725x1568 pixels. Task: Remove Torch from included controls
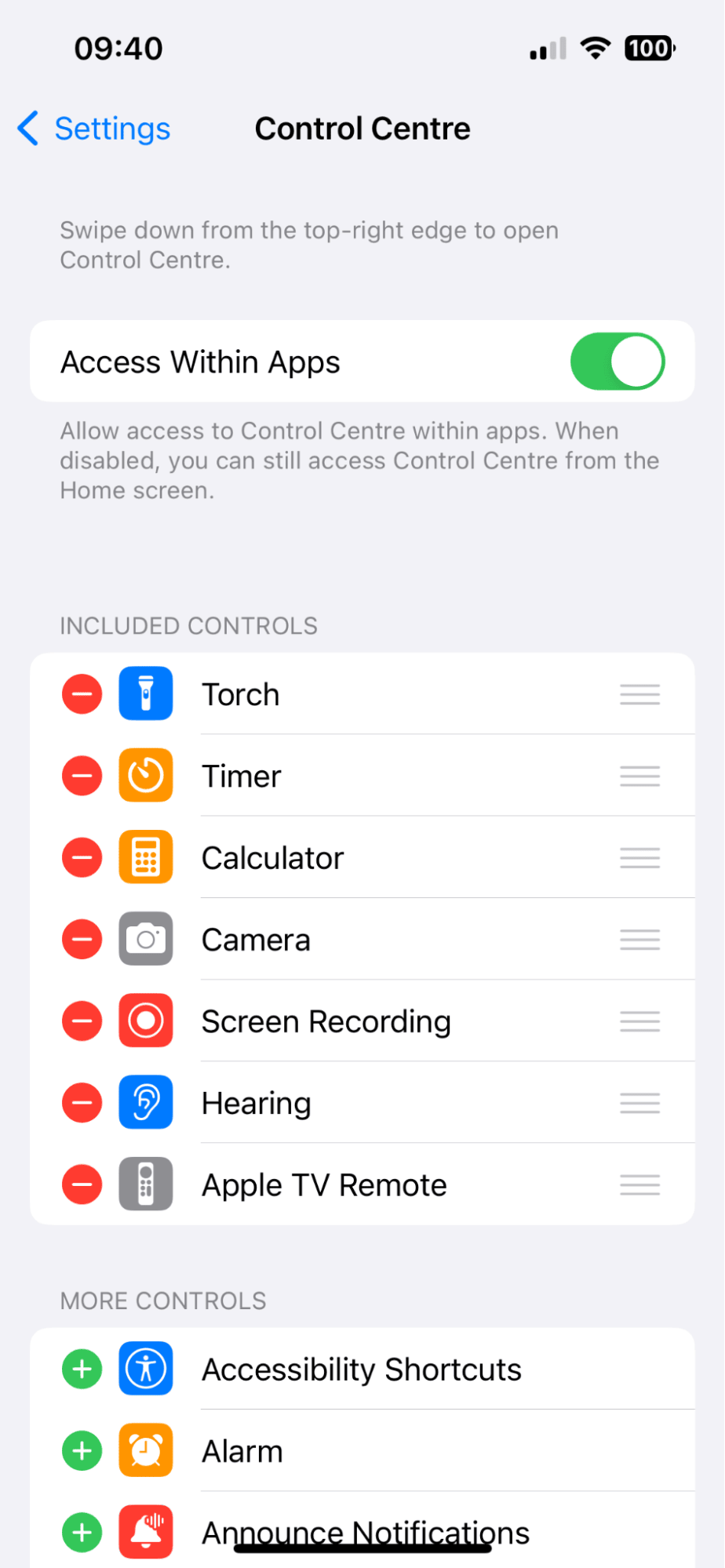[82, 693]
